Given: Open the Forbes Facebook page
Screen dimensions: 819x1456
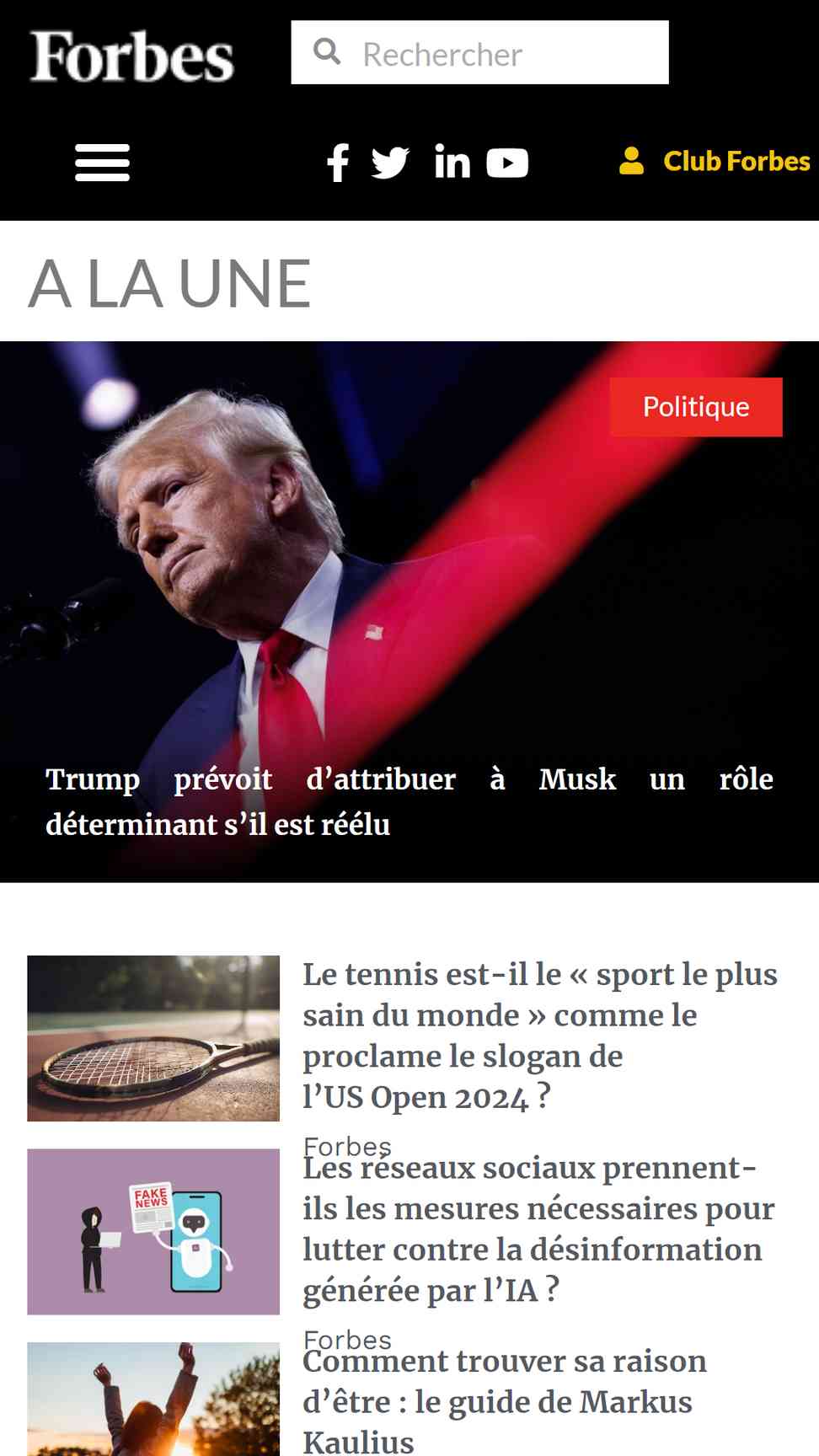Looking at the screenshot, I should 338,163.
